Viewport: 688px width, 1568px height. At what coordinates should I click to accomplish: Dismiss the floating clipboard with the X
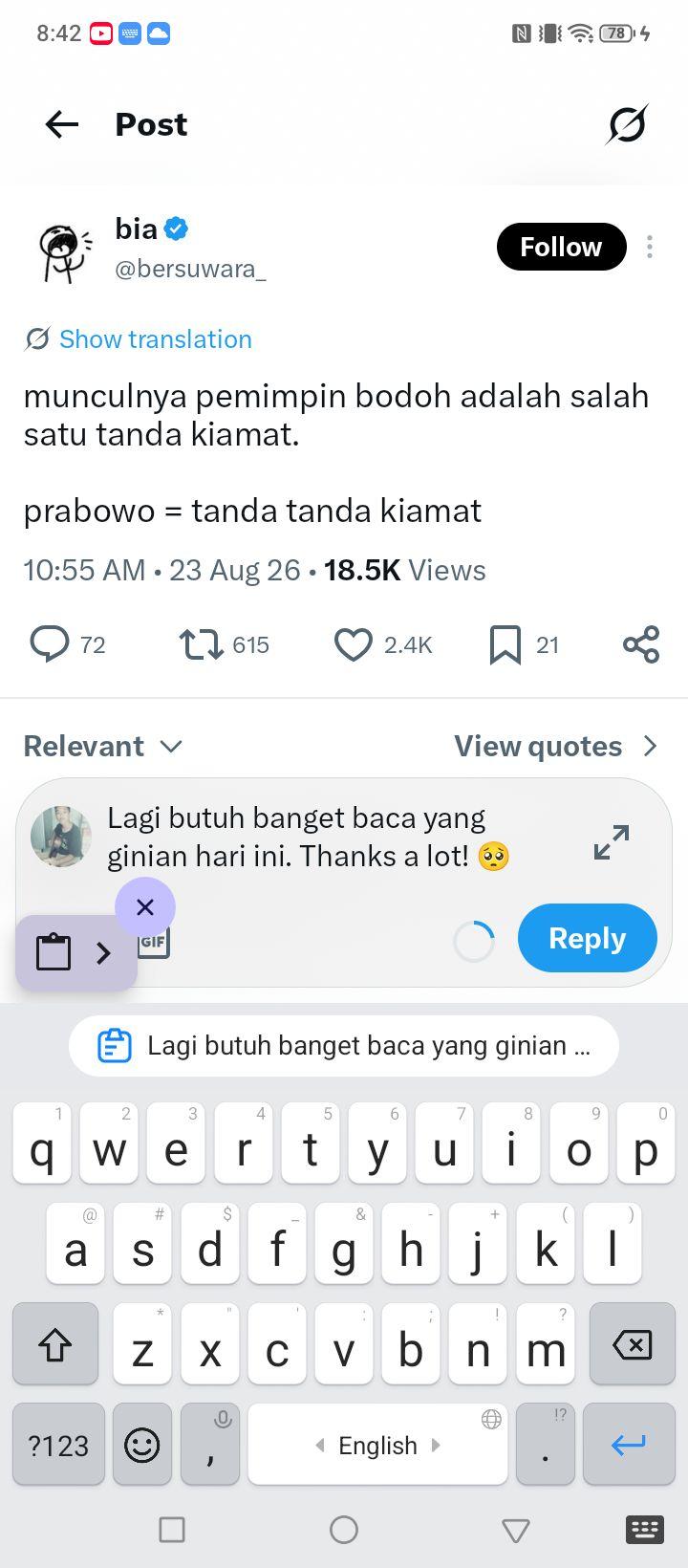(145, 906)
